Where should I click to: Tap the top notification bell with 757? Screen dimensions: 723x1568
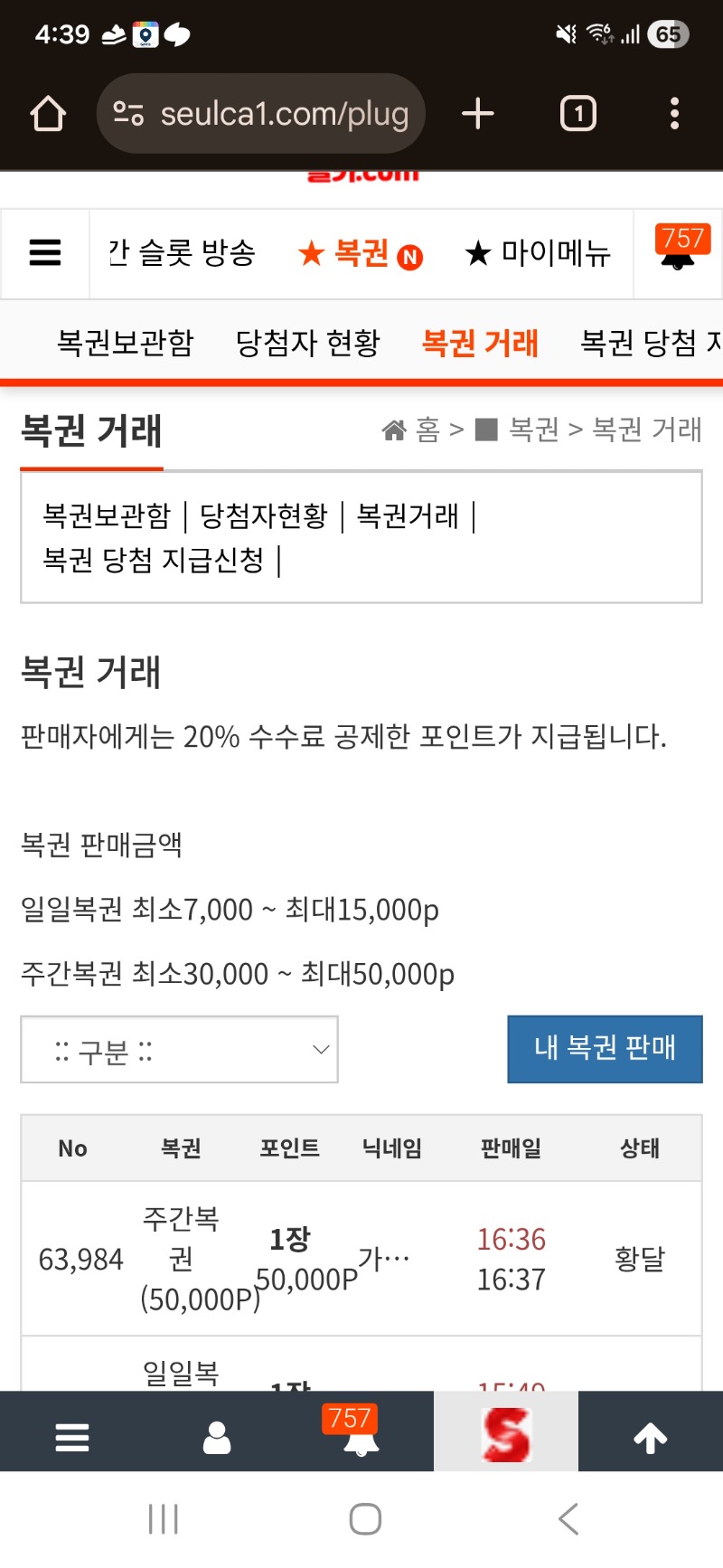click(679, 250)
